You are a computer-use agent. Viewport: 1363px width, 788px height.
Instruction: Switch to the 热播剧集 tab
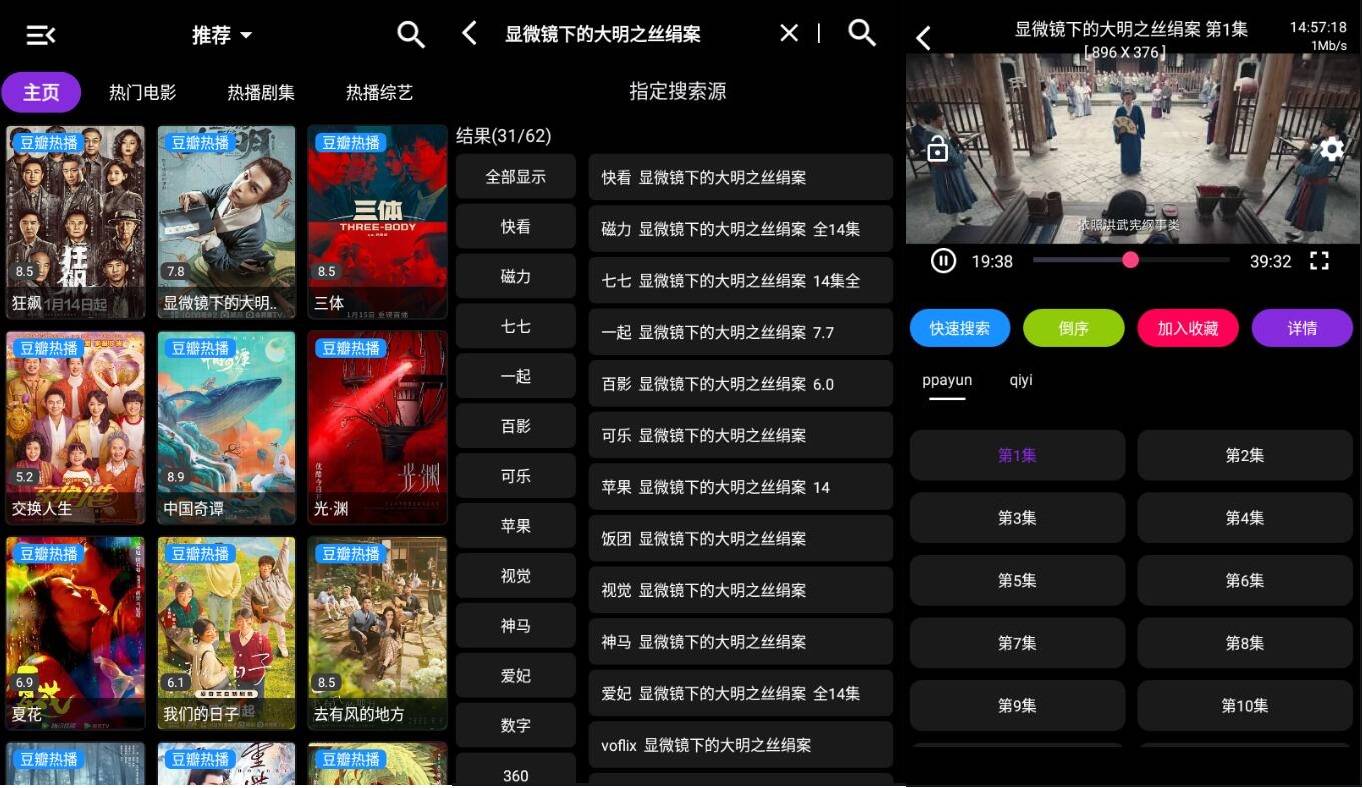261,93
